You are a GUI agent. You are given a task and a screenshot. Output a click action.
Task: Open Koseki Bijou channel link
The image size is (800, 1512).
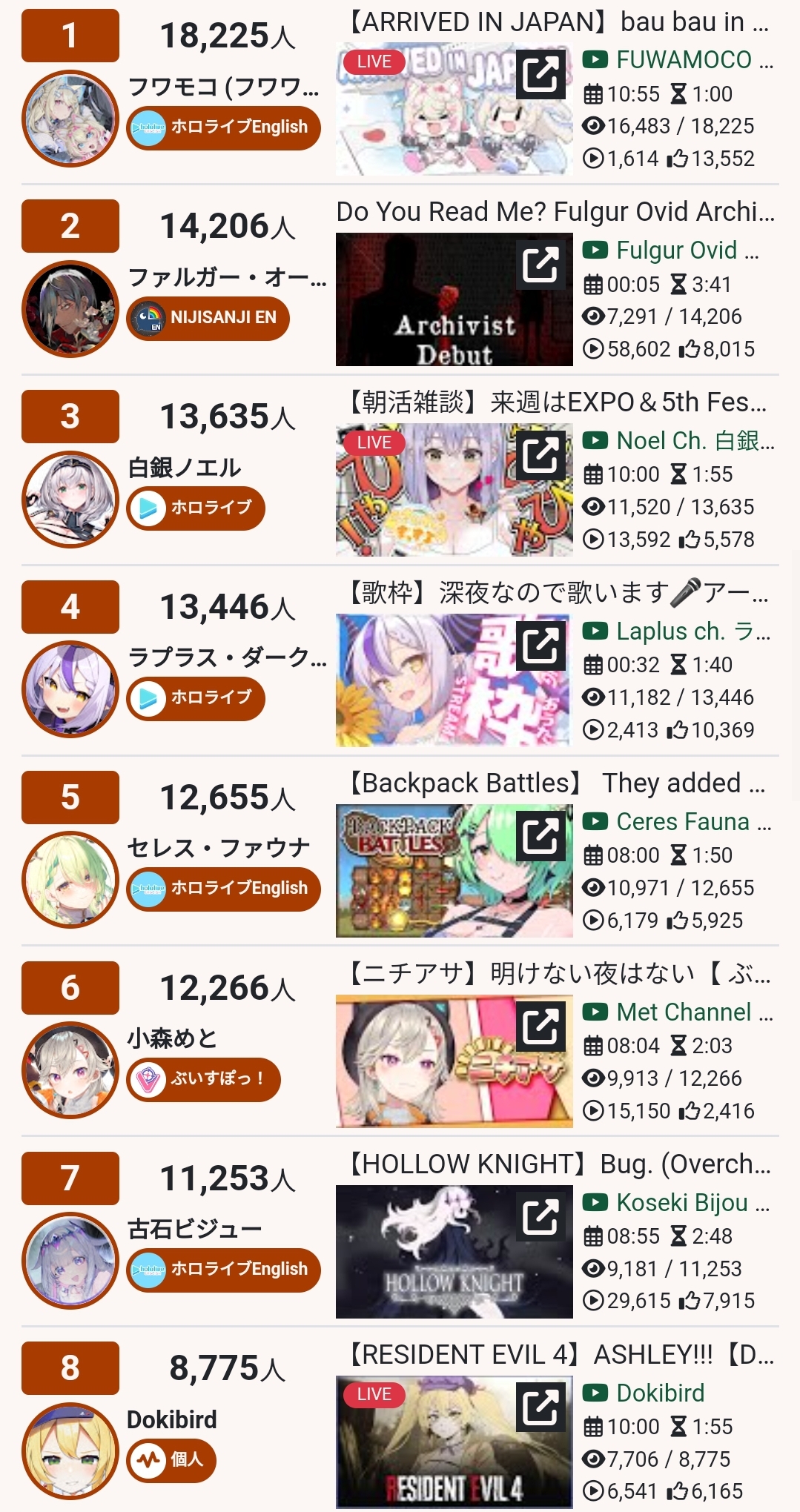pos(676,1203)
